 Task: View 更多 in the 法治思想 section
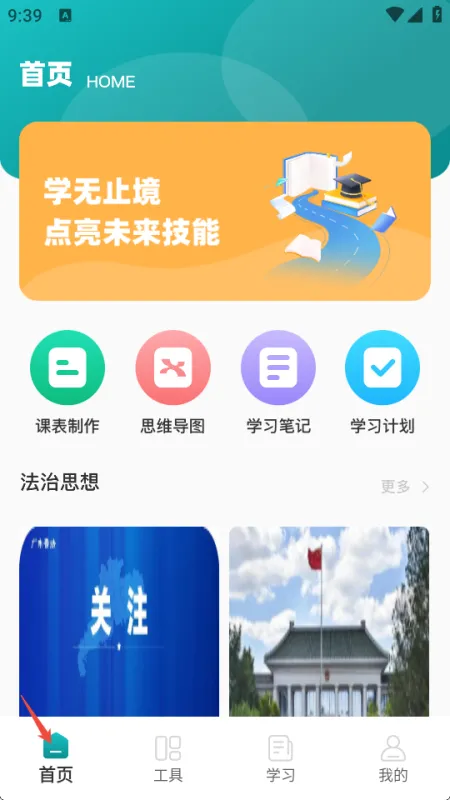pyautogui.click(x=405, y=487)
